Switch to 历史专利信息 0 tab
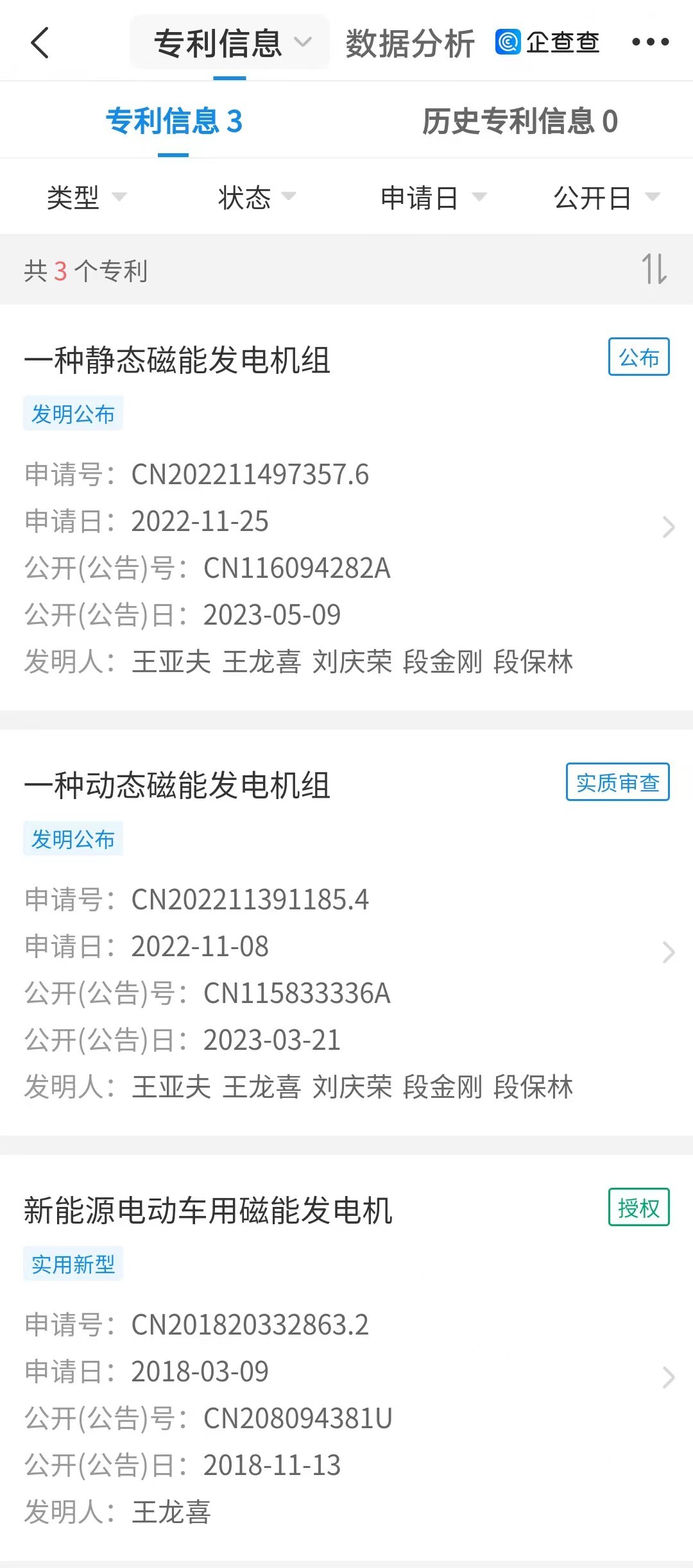This screenshot has width=693, height=1568. click(x=520, y=121)
